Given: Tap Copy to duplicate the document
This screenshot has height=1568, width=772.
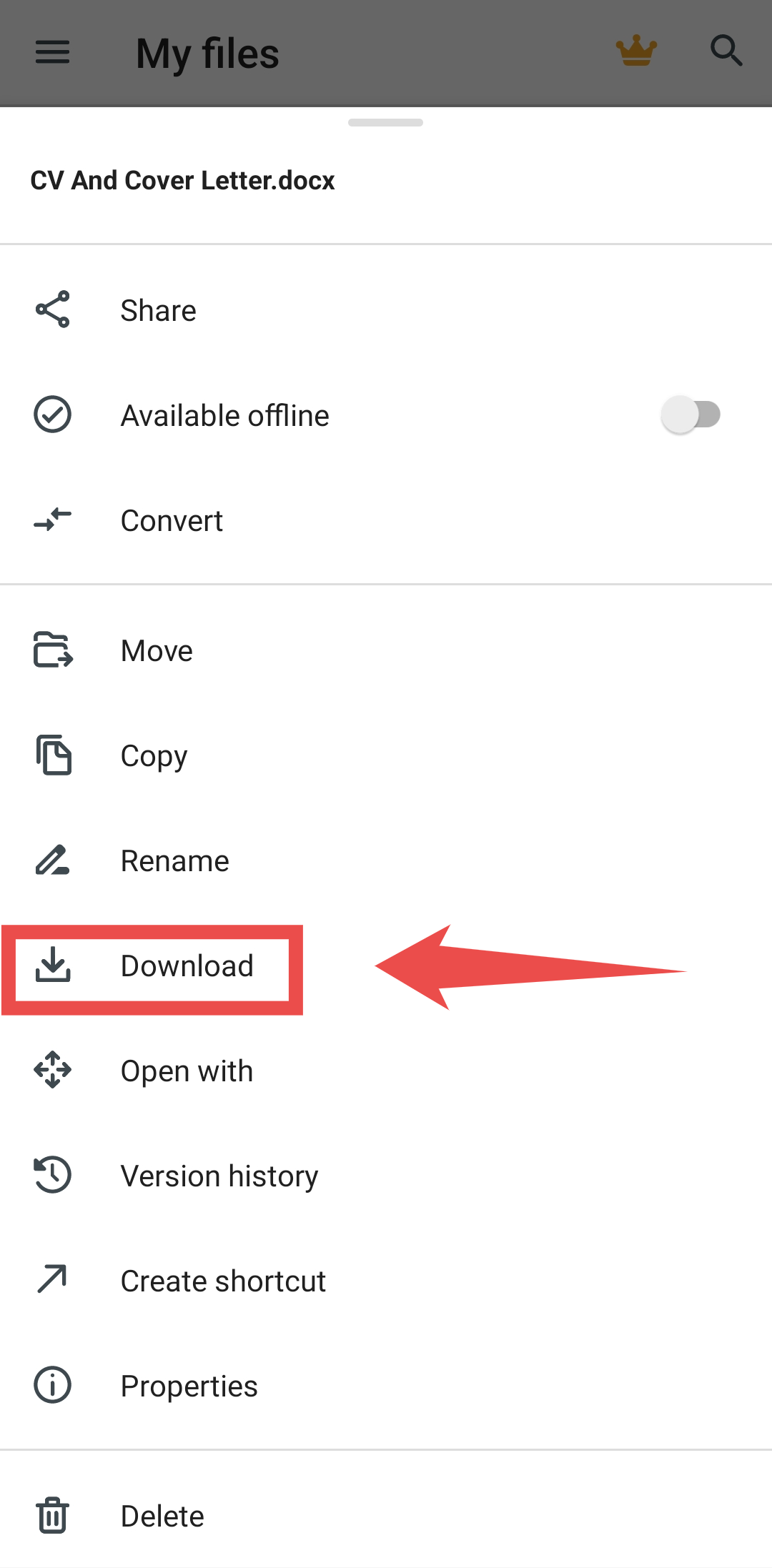Looking at the screenshot, I should point(154,755).
